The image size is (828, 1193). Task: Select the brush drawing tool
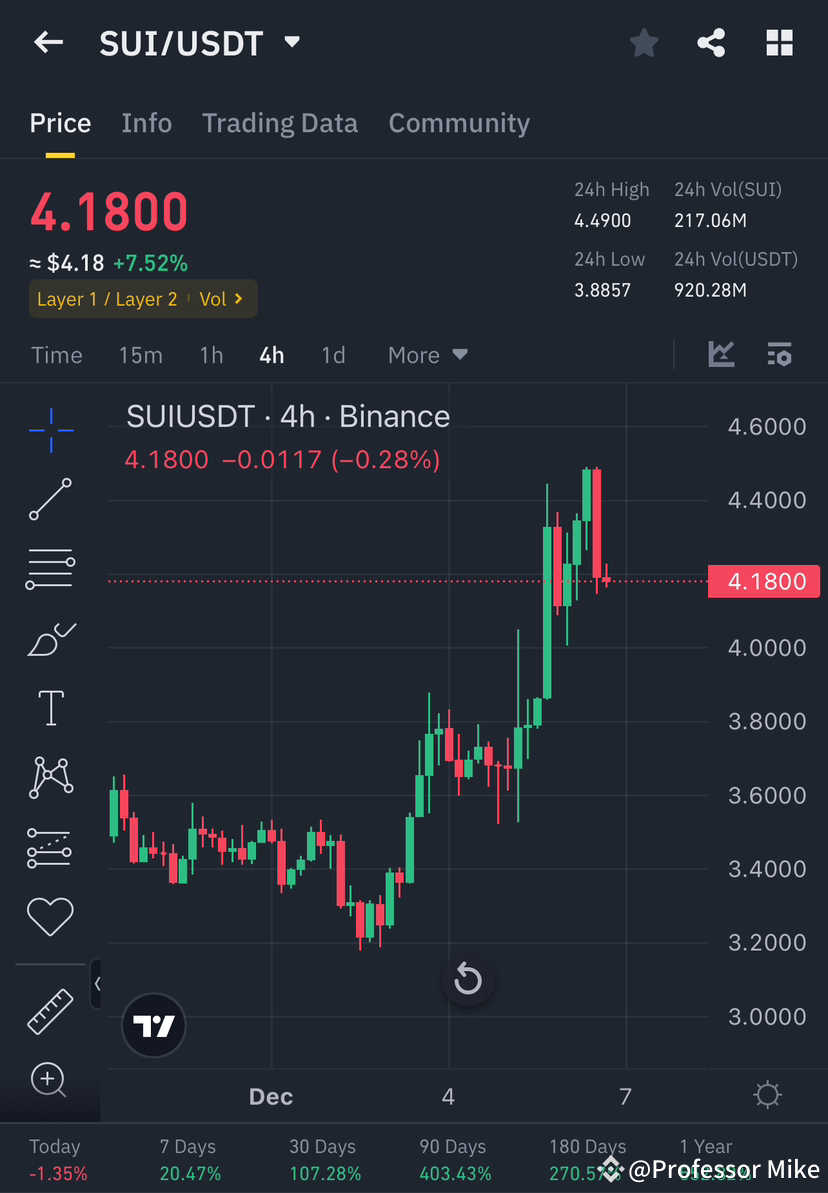click(x=50, y=638)
